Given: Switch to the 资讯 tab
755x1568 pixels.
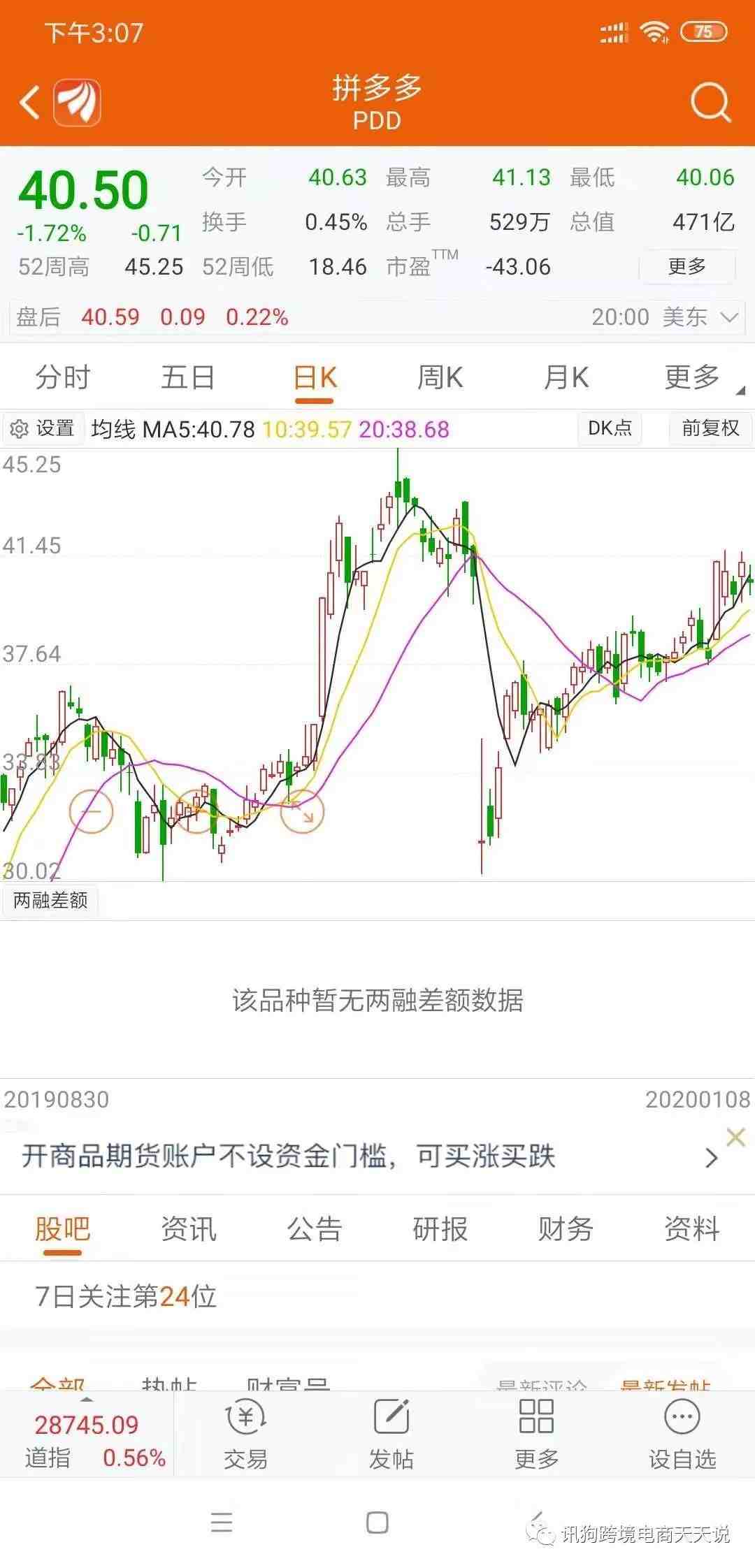Looking at the screenshot, I should 188,1229.
